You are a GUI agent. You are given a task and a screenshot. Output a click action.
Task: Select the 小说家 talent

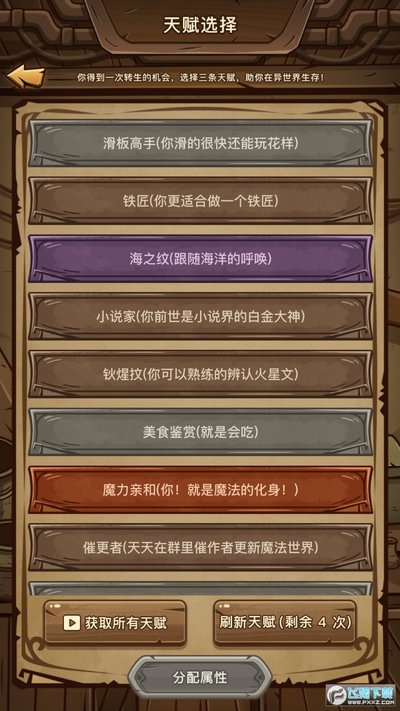pos(200,317)
